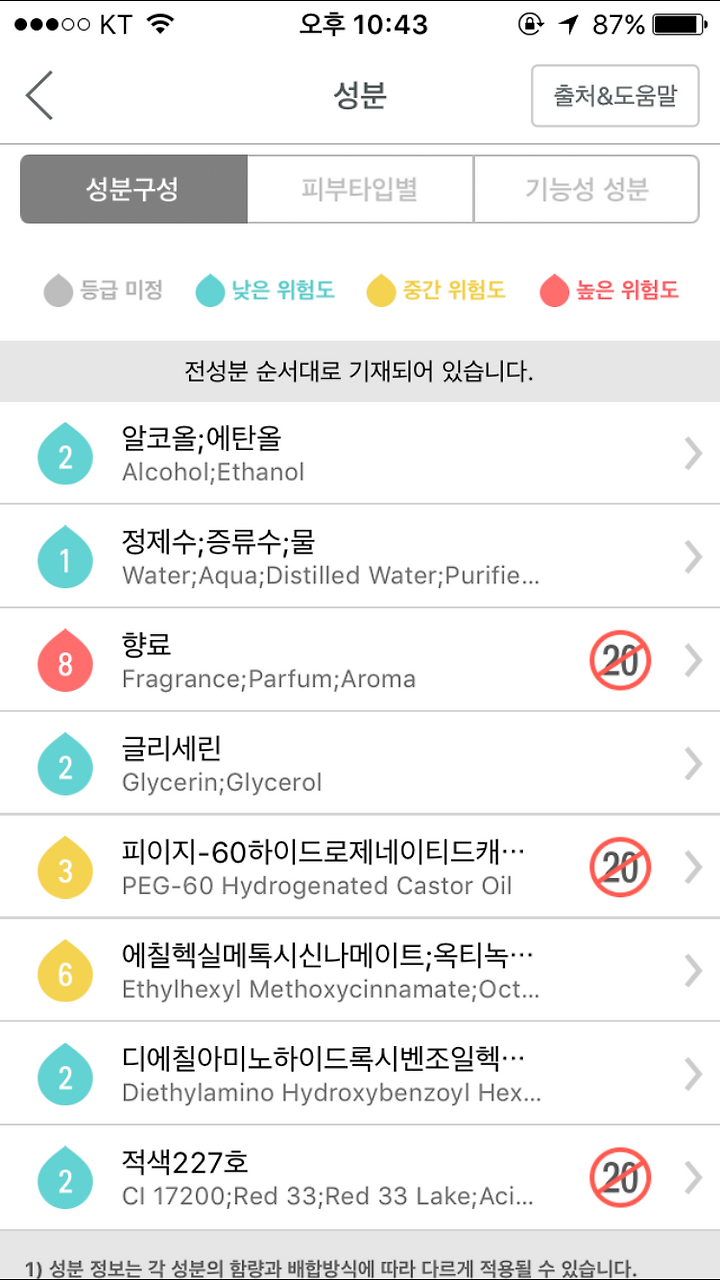Viewport: 720px width, 1280px height.
Task: Open the 글리세린 Glycerin row
Action: (x=360, y=763)
